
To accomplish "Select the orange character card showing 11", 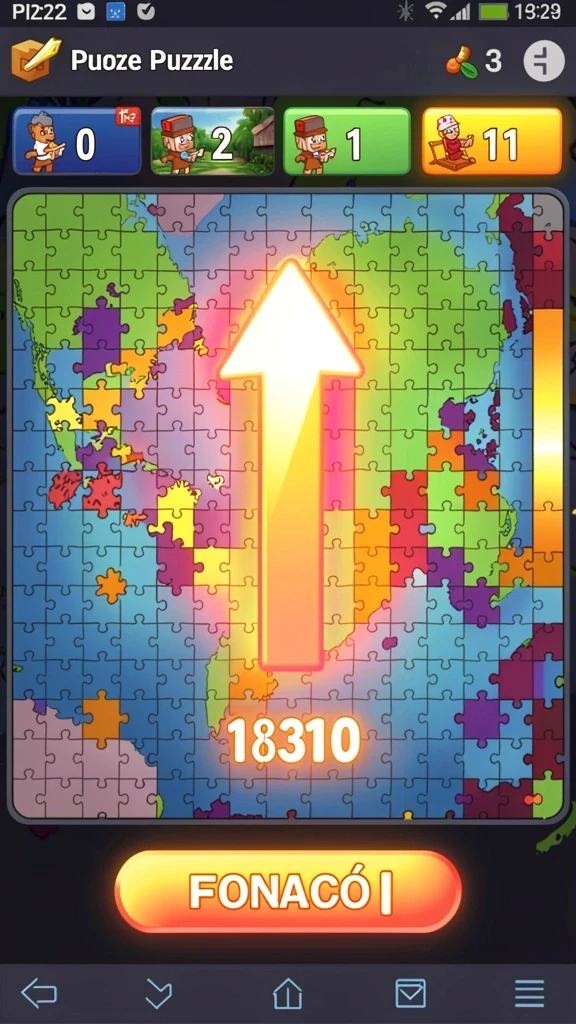I will coord(492,141).
